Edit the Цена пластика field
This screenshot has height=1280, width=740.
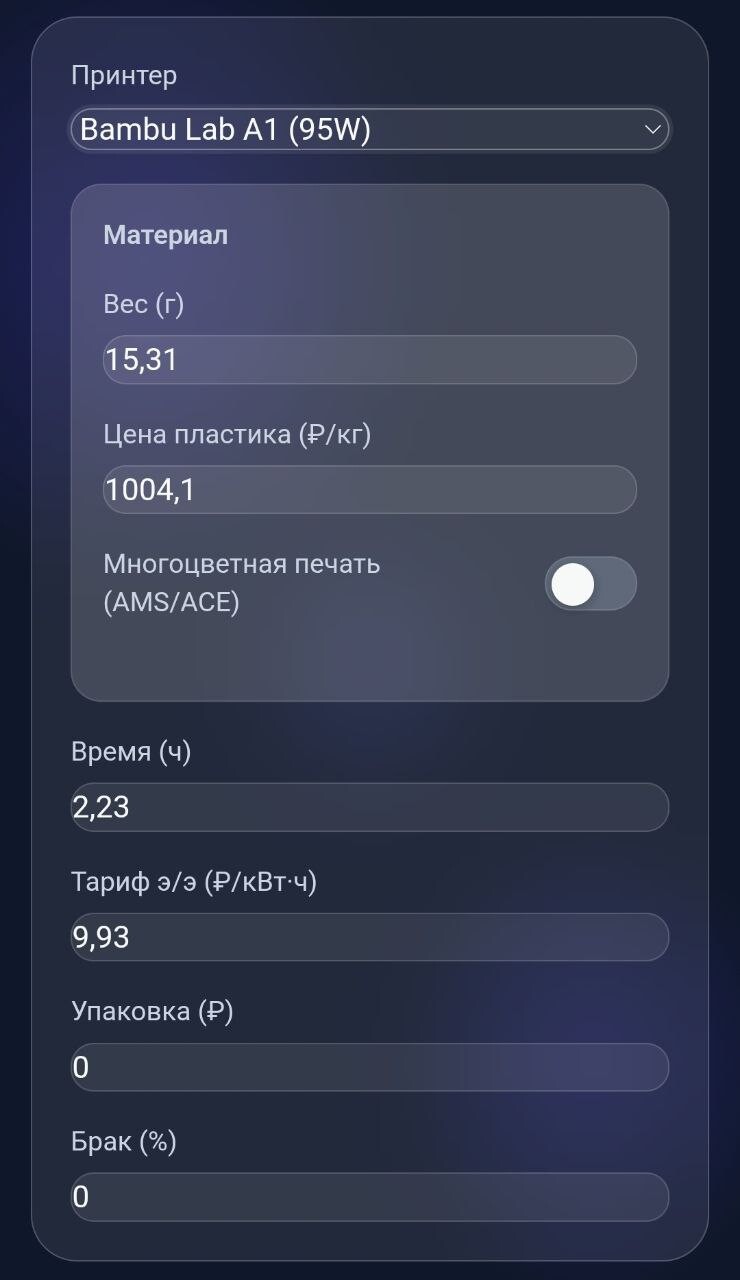[x=369, y=489]
